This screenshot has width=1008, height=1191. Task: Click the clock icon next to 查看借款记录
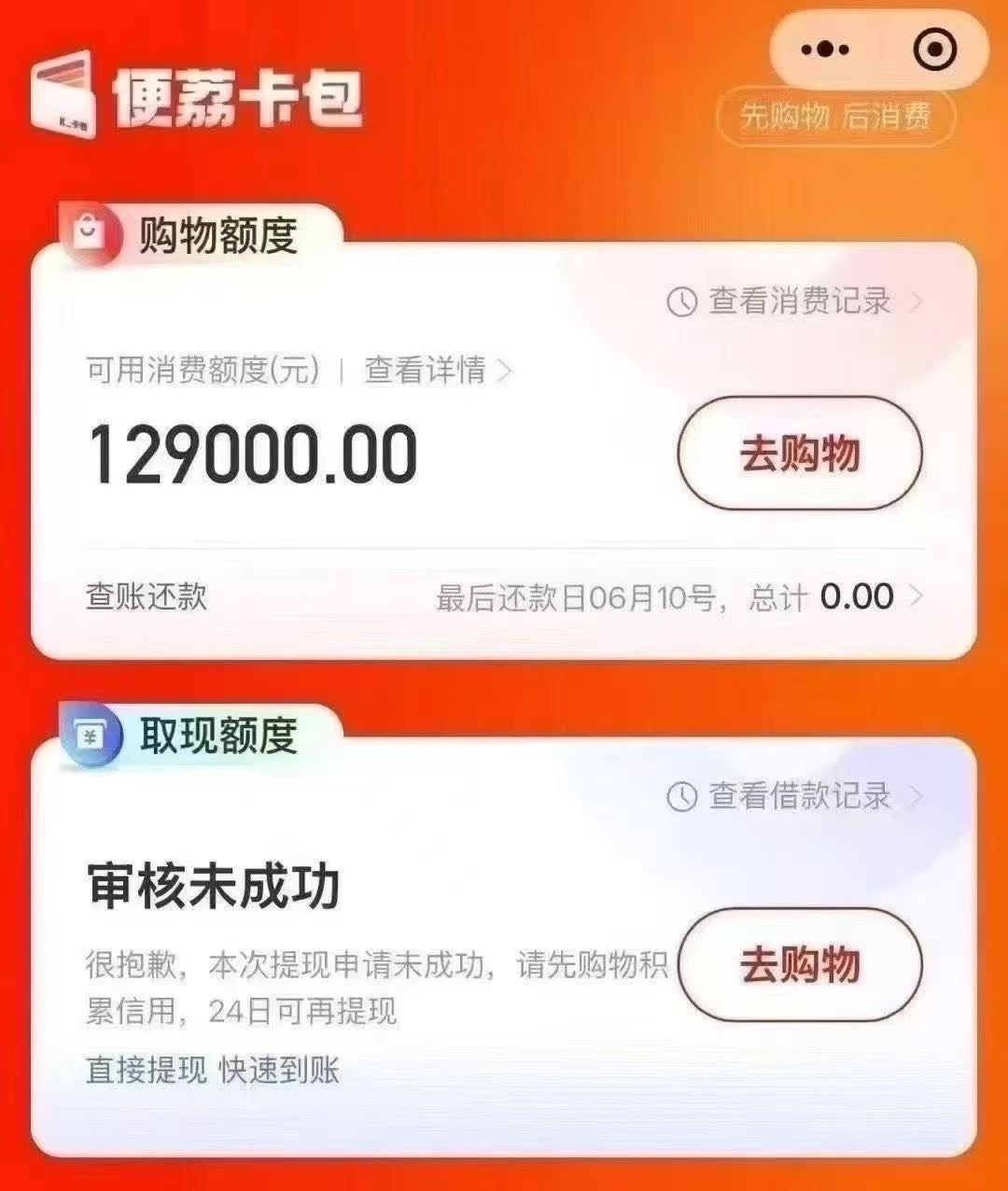tap(682, 795)
